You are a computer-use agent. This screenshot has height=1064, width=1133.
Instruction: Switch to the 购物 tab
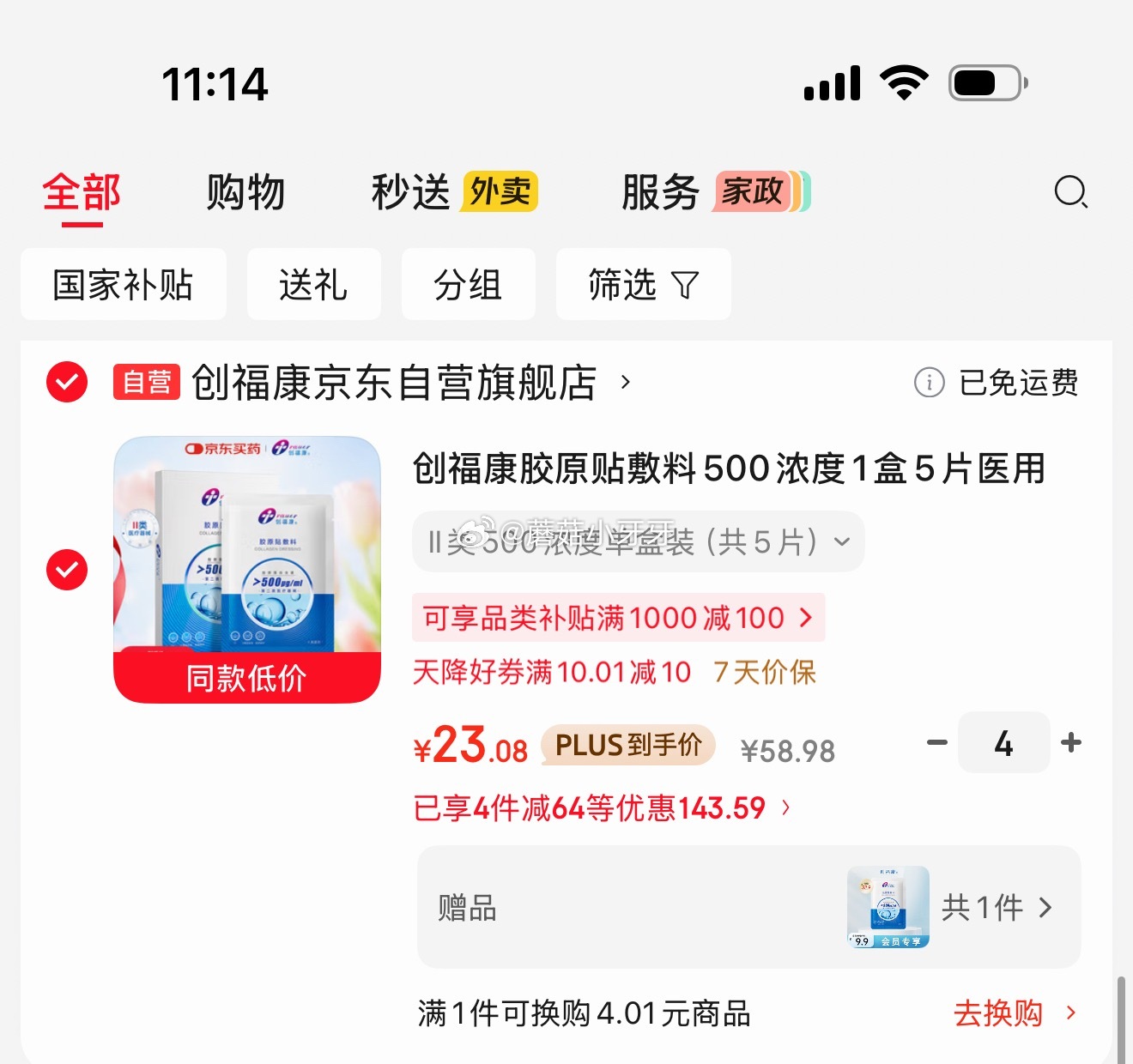[245, 192]
